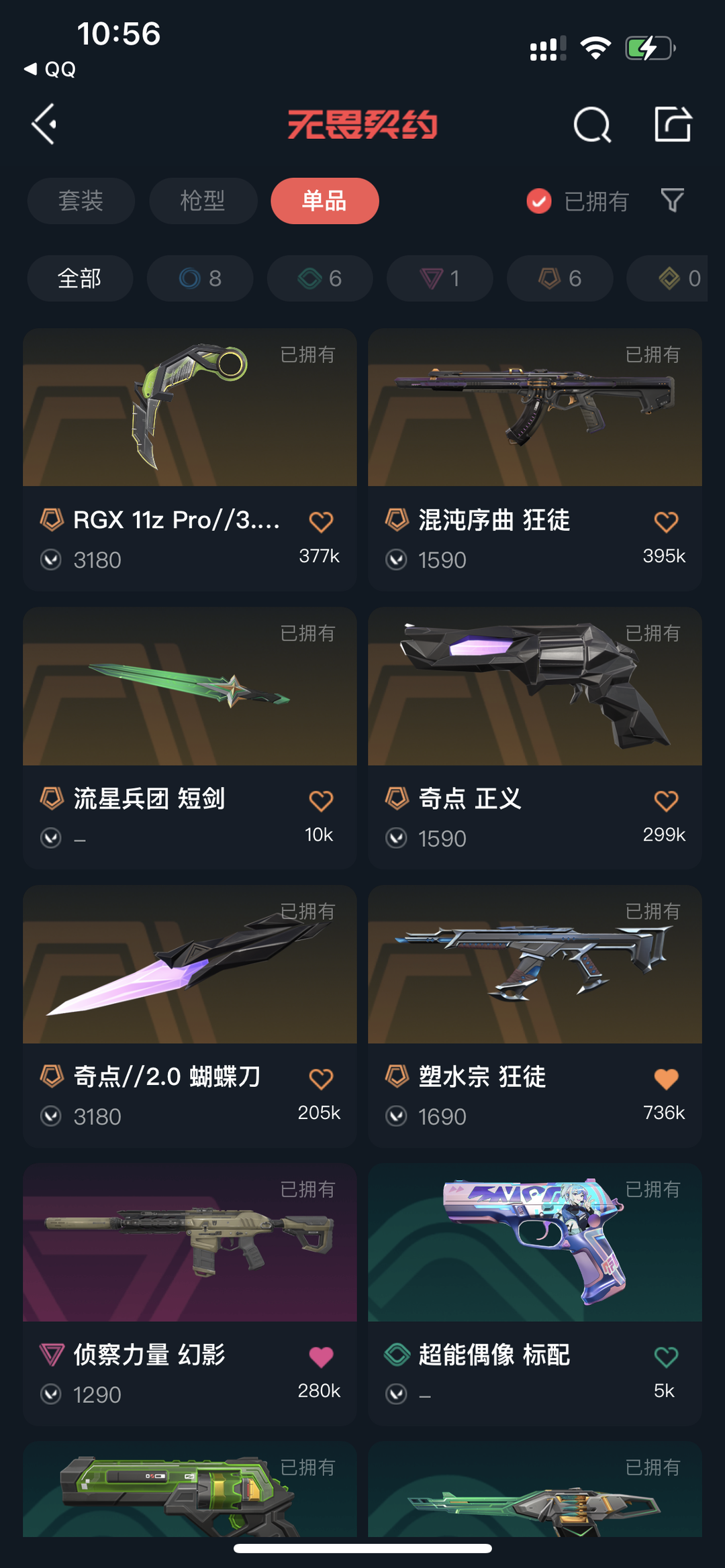View the 奇点//2.0 蝴蝶刀 skin details
This screenshot has width=725, height=1568.
click(x=190, y=1016)
